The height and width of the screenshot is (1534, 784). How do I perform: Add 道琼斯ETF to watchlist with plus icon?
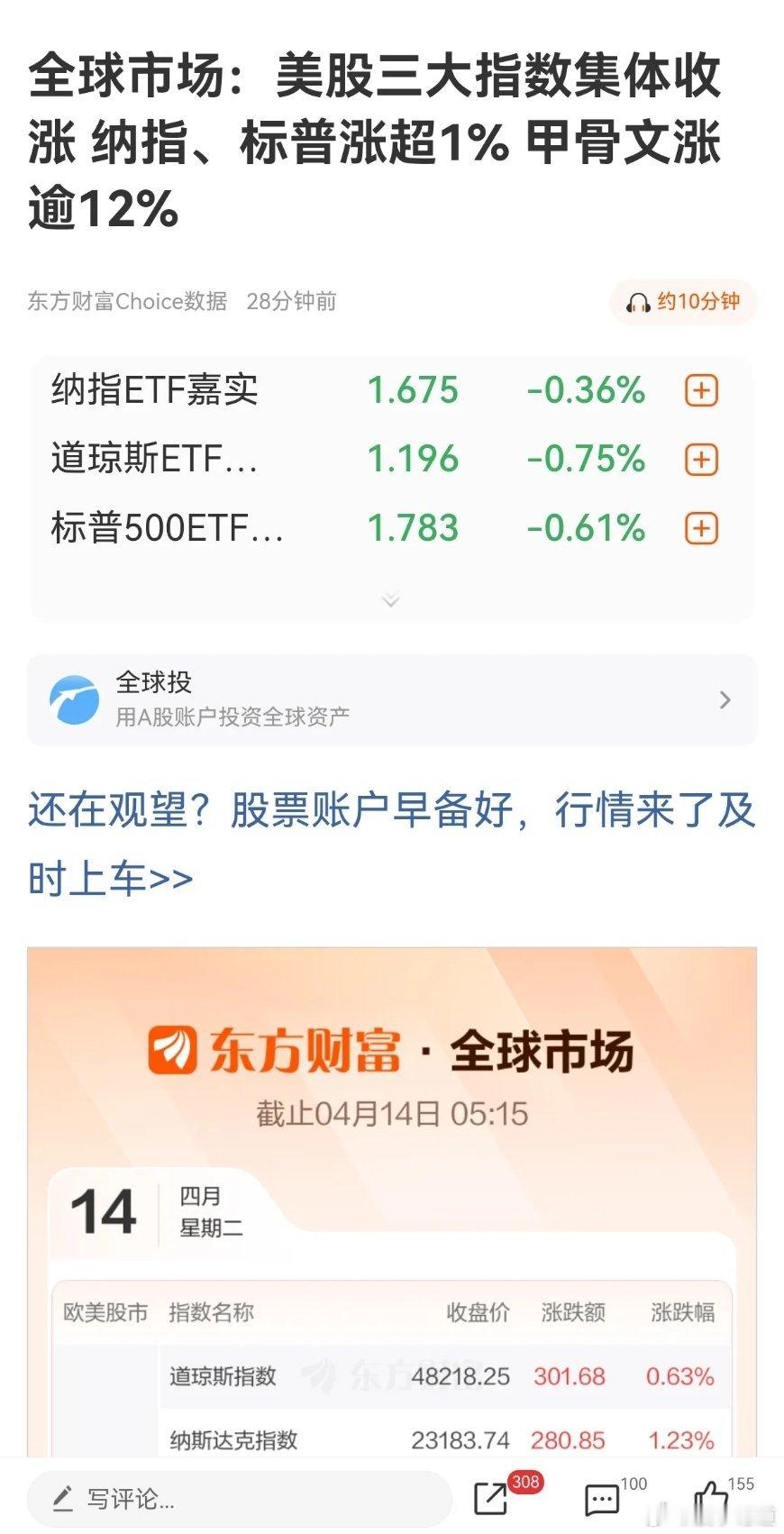[700, 459]
